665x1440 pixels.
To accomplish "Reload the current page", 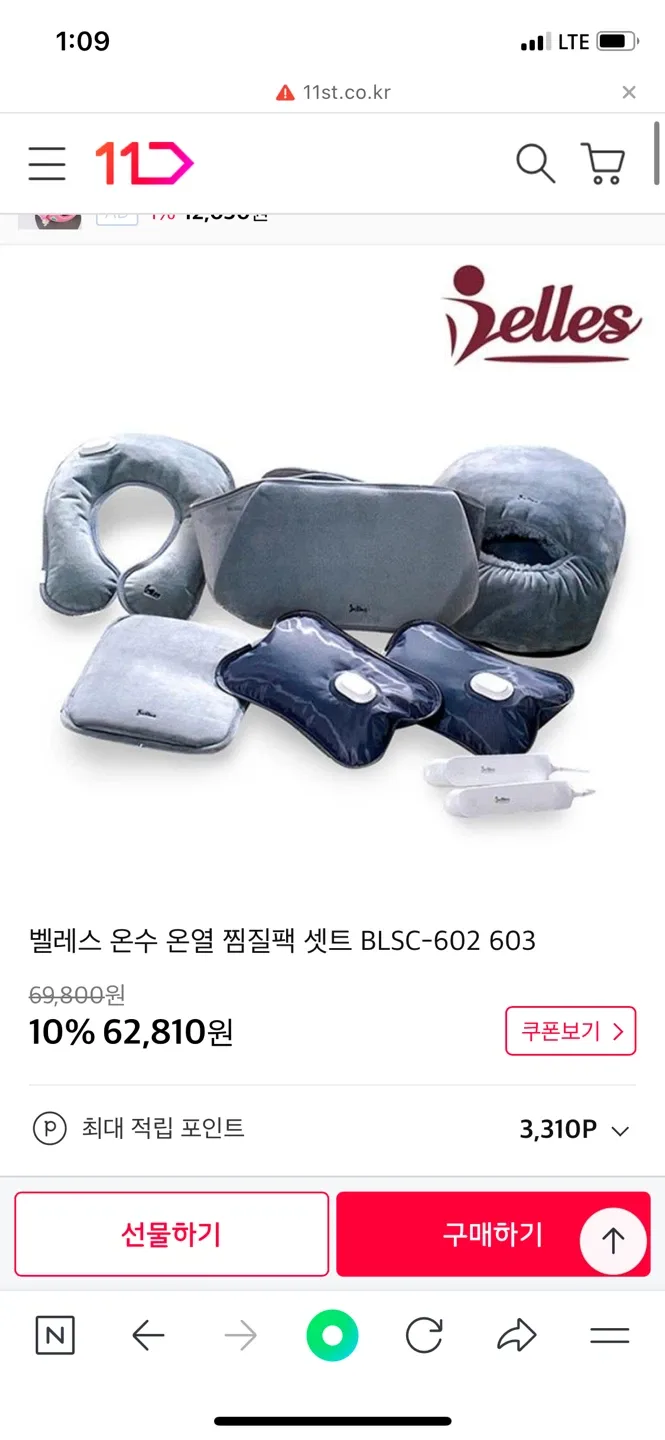I will click(x=424, y=1335).
